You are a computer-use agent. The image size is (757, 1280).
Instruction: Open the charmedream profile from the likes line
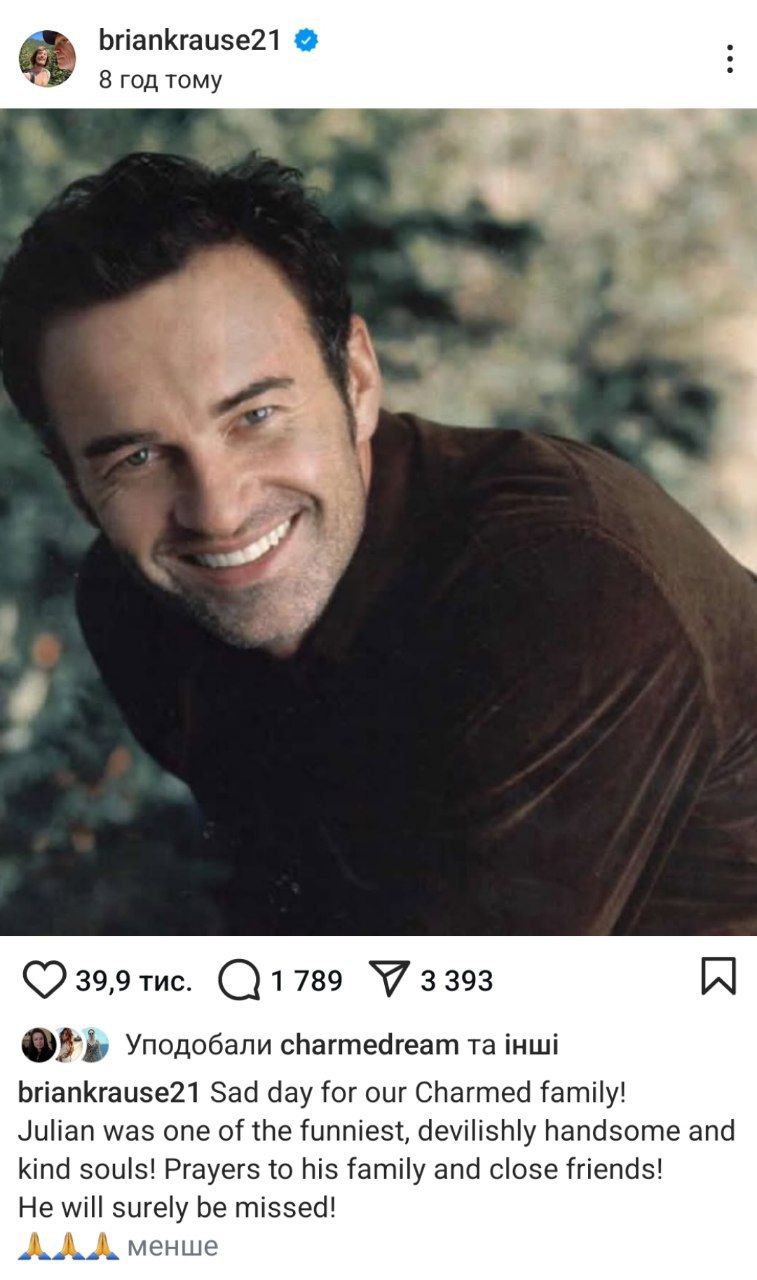coord(369,1046)
